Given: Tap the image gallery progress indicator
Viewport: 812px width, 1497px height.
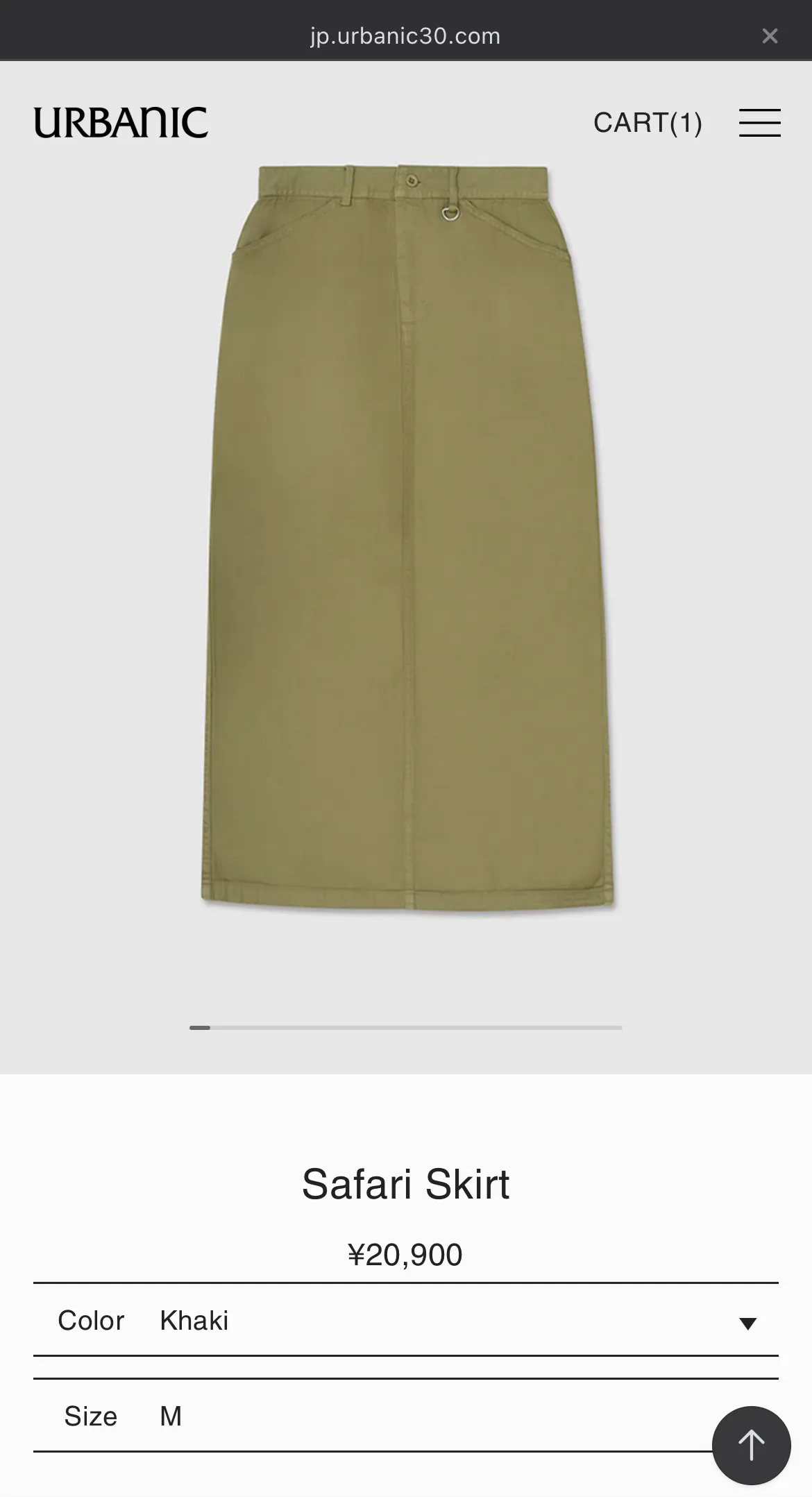Looking at the screenshot, I should [405, 1027].
